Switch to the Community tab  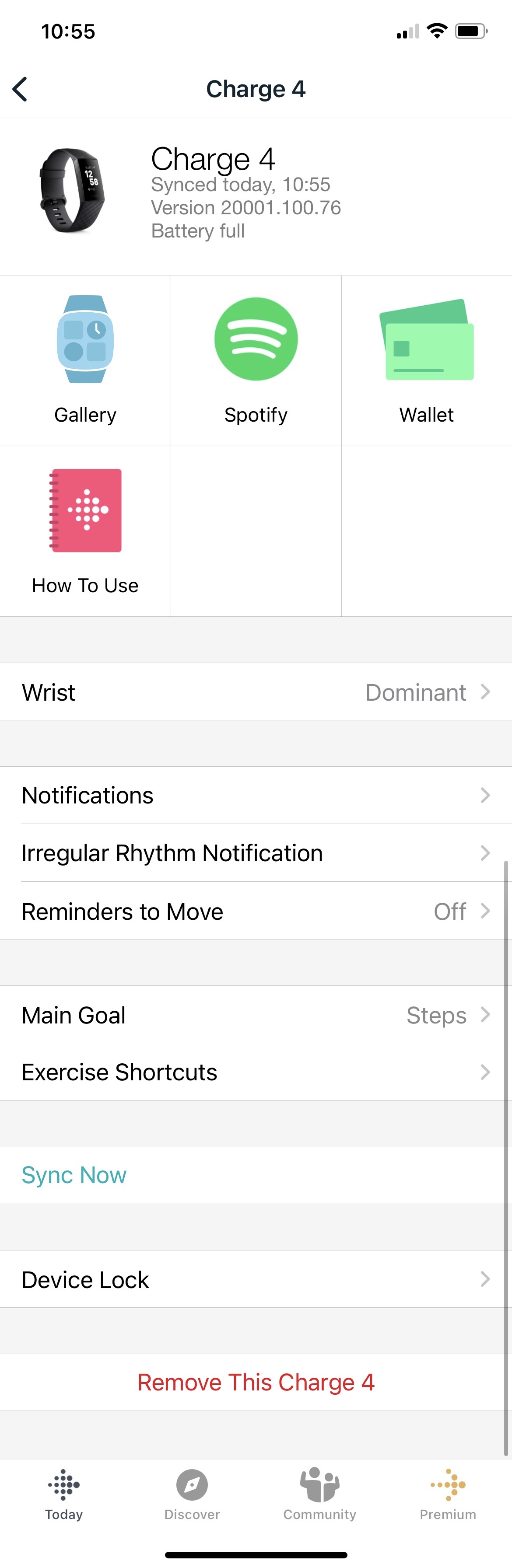point(319,1495)
